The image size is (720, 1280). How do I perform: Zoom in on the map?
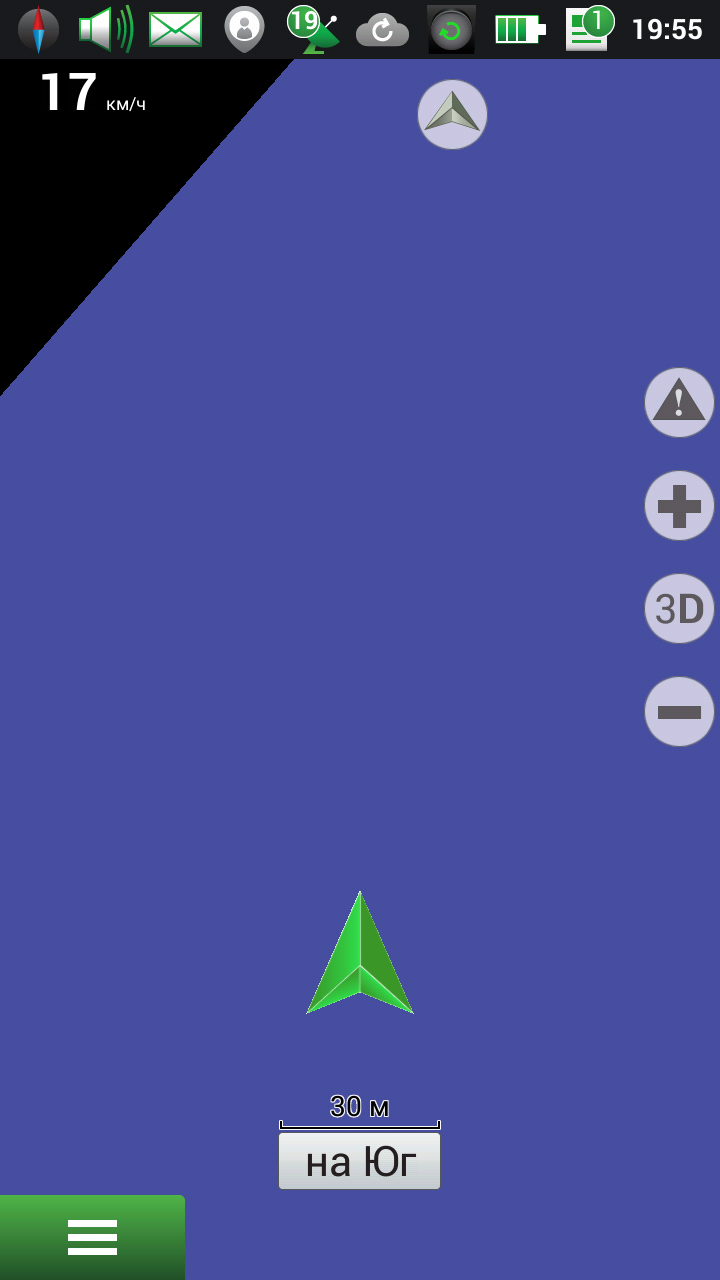[679, 506]
